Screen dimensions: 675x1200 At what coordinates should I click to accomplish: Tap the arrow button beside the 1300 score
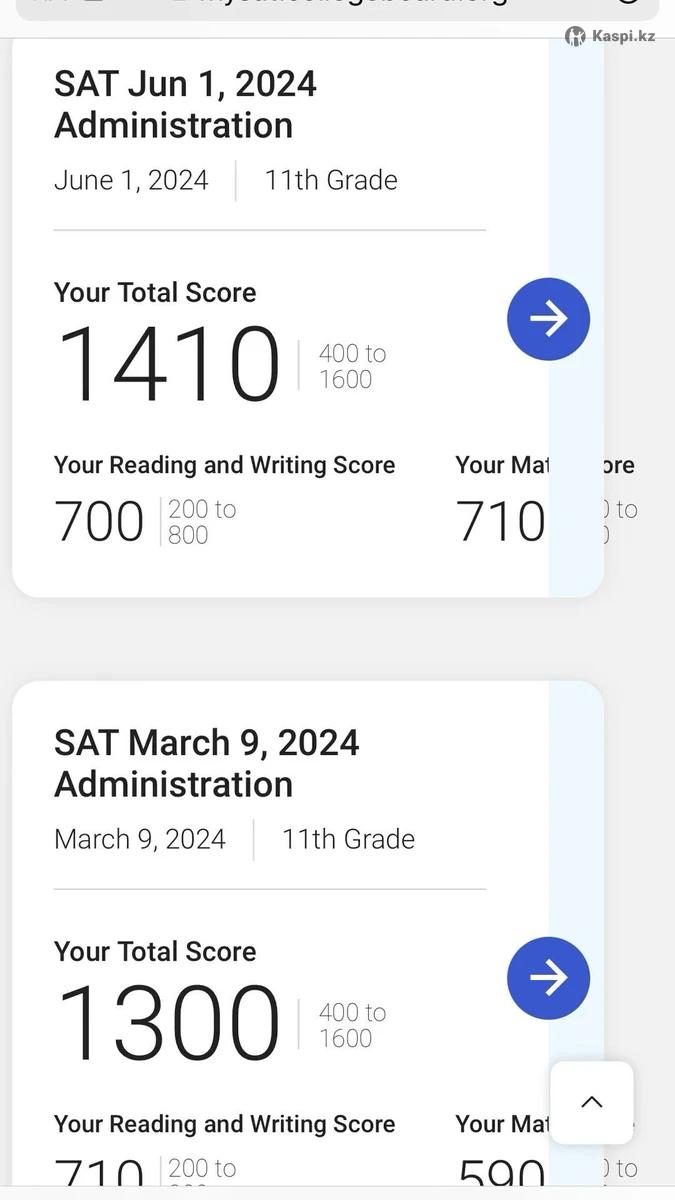(548, 977)
